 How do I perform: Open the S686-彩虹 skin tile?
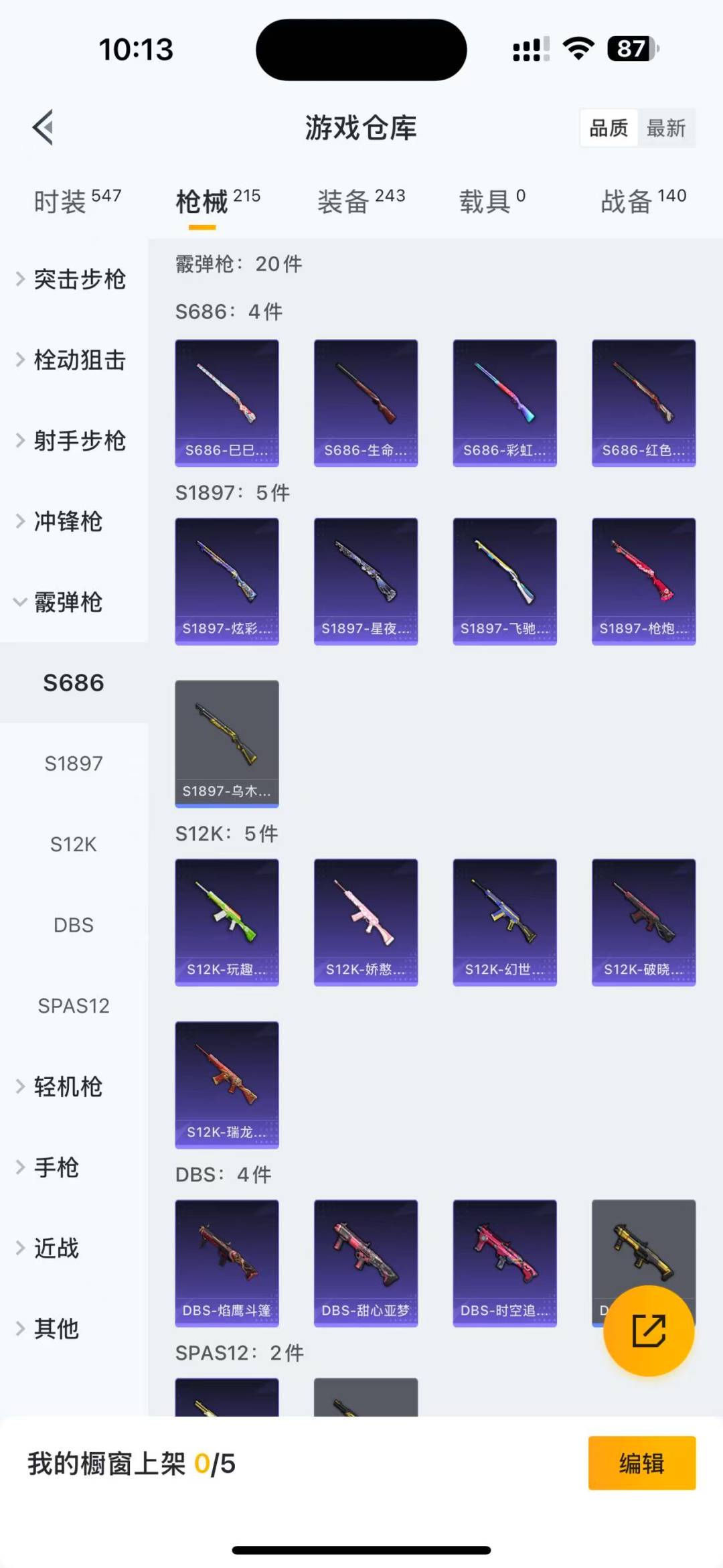point(505,402)
